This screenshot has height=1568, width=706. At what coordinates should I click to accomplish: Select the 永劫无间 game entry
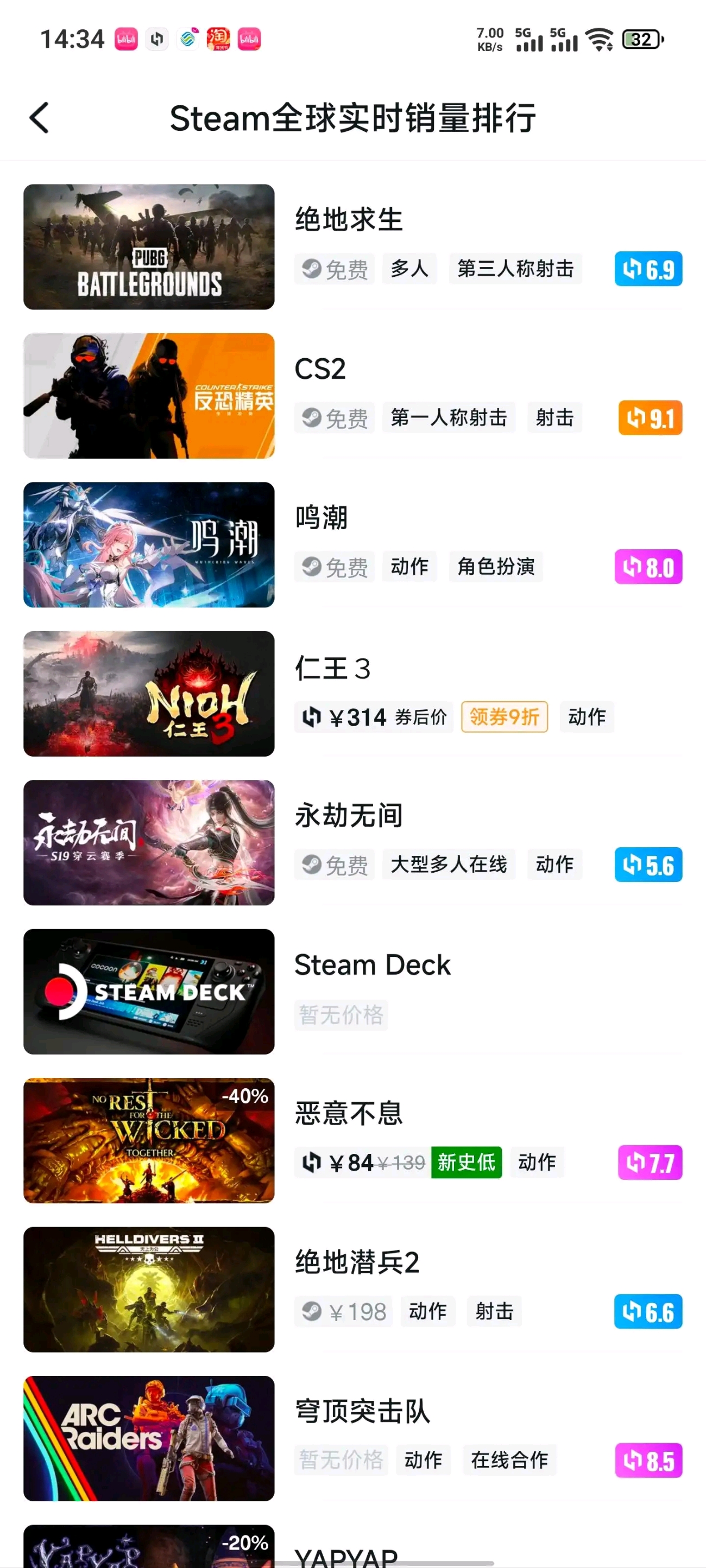point(349,816)
